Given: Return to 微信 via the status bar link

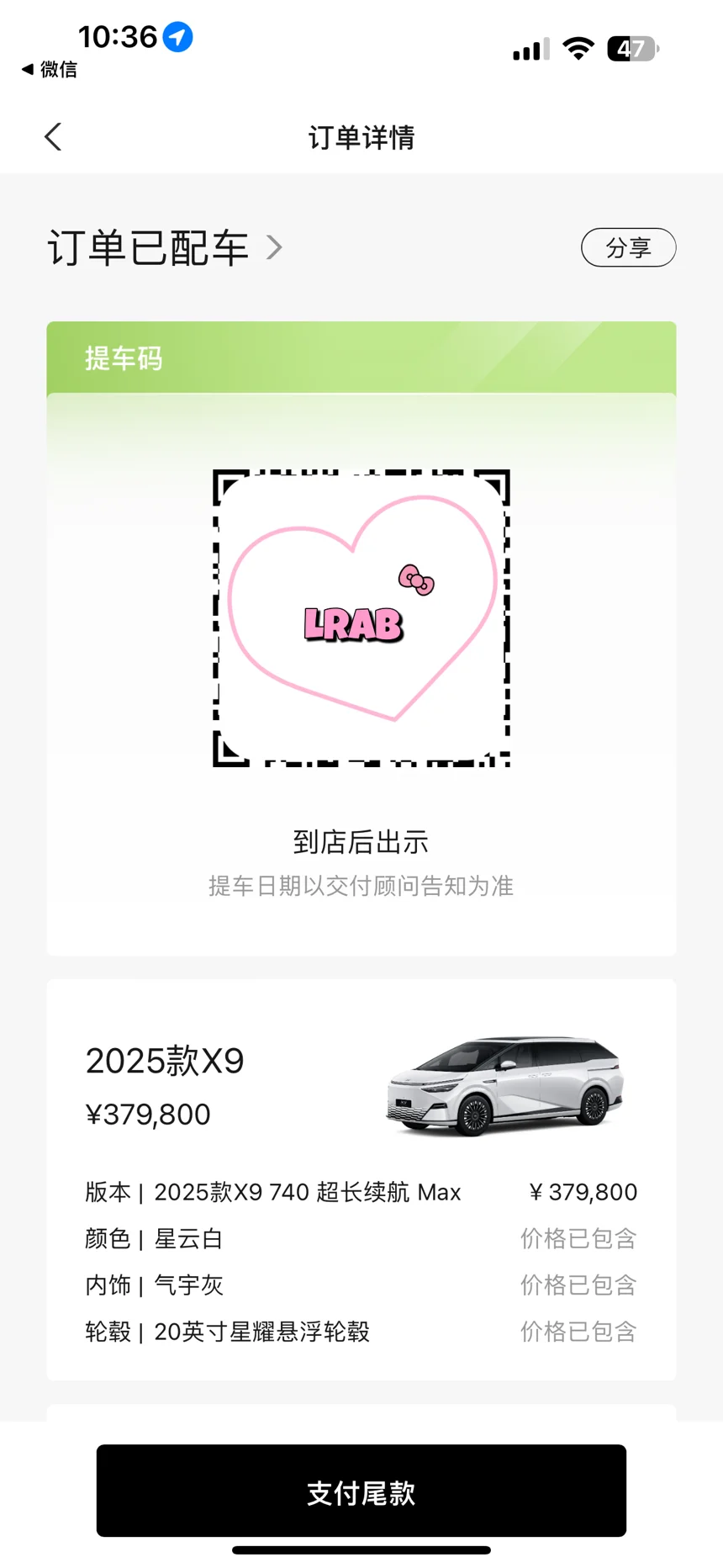Looking at the screenshot, I should (x=50, y=70).
